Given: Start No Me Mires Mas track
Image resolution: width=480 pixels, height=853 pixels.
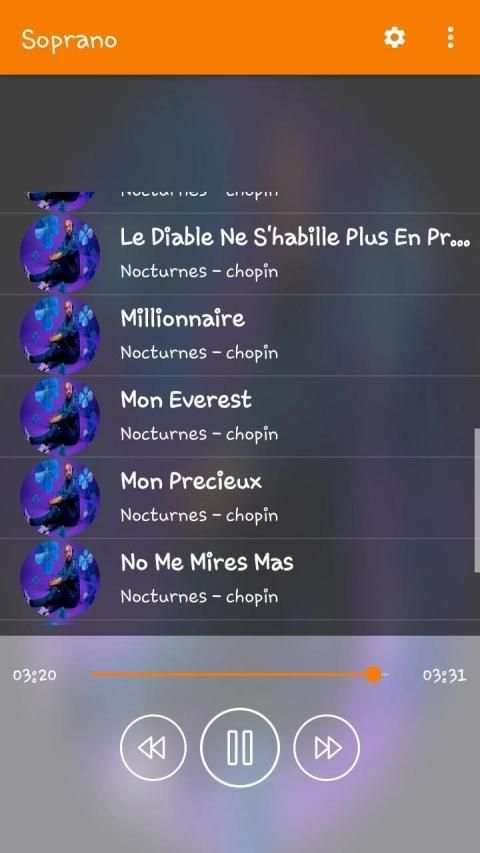Looking at the screenshot, I should tap(240, 579).
